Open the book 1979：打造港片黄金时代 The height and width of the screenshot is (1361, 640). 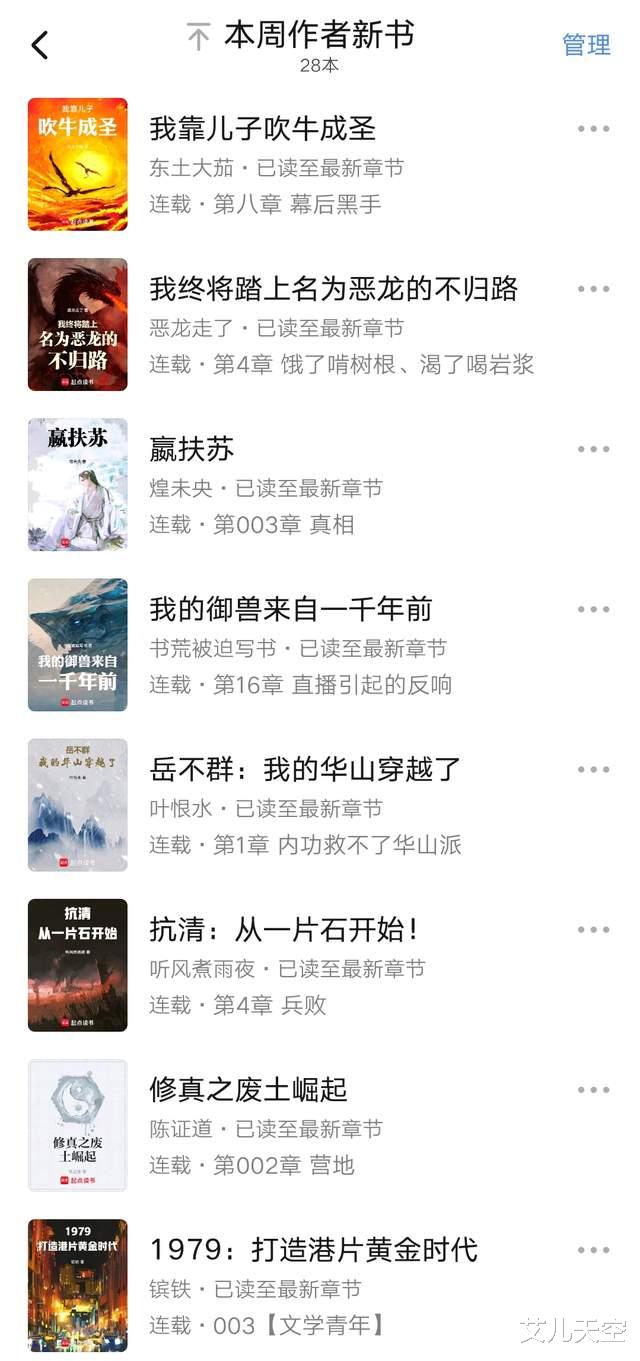(313, 1249)
